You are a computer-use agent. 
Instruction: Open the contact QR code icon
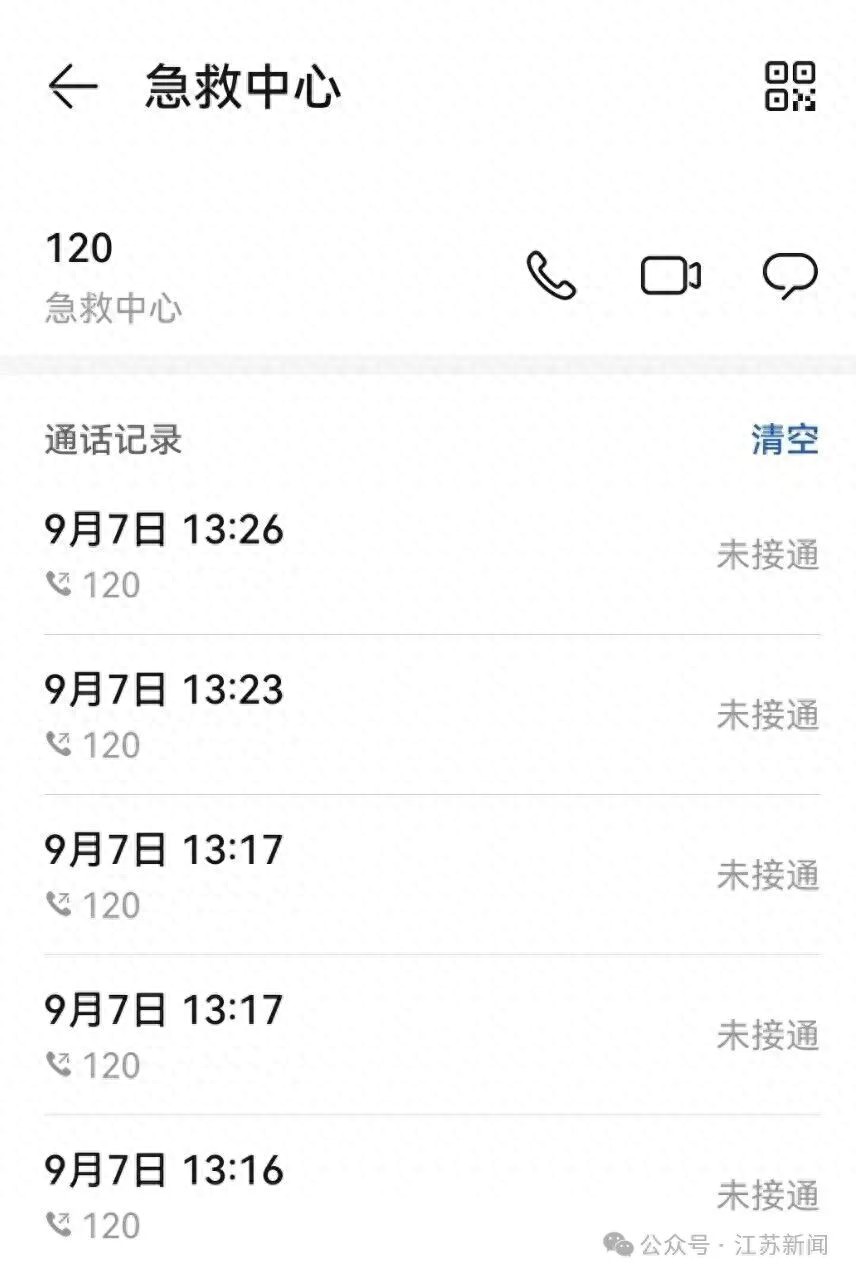[x=791, y=86]
